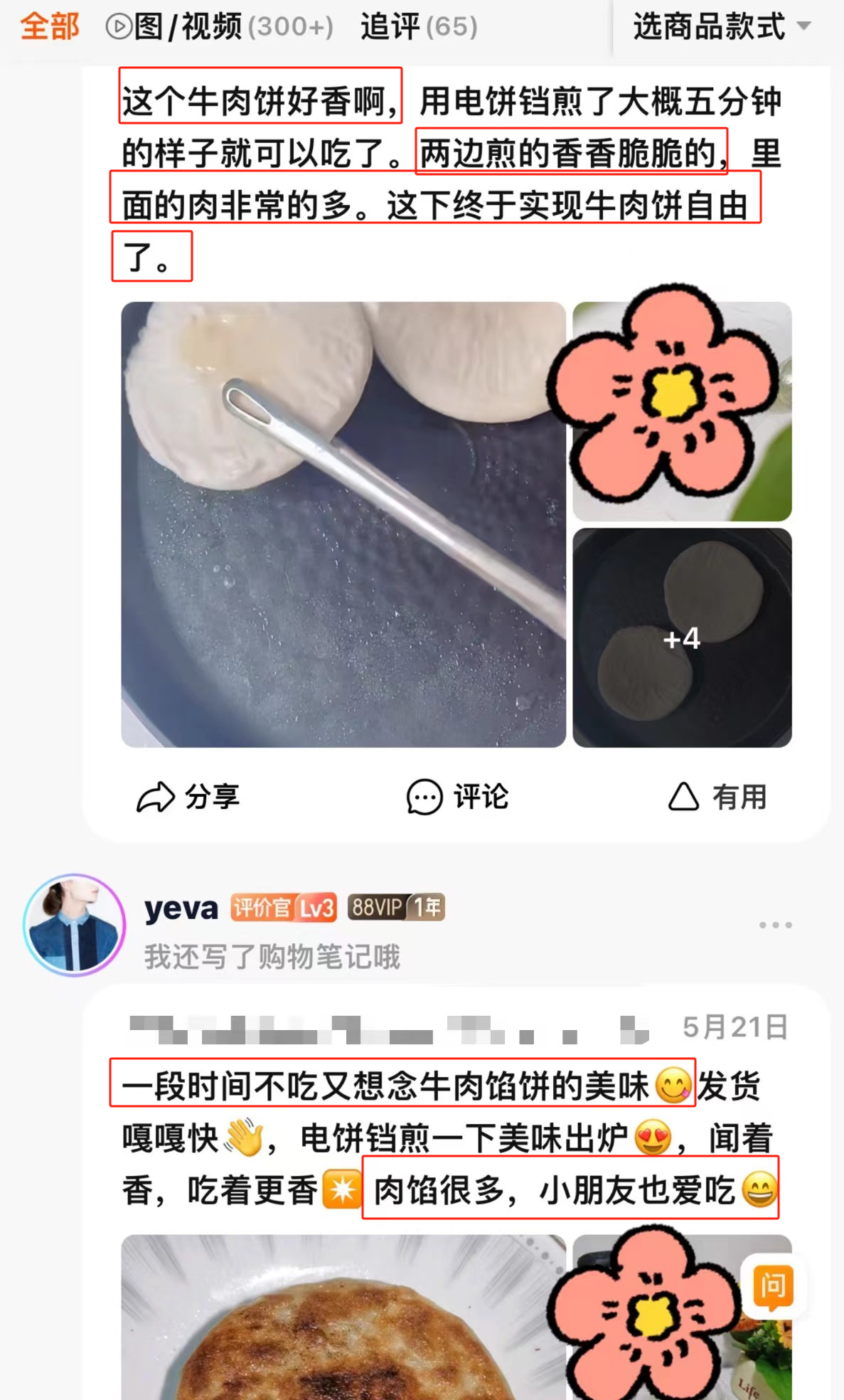This screenshot has height=1400, width=844.
Task: Open yeva's profile avatar
Action: pyautogui.click(x=74, y=925)
